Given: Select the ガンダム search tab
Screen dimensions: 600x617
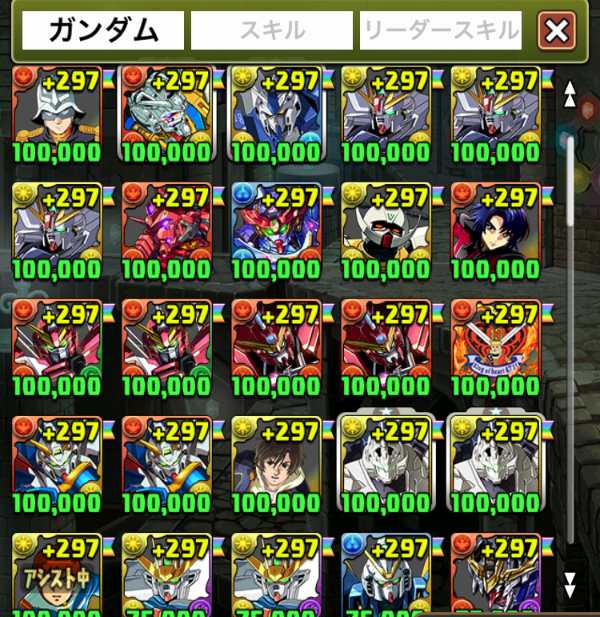Looking at the screenshot, I should (x=103, y=31).
